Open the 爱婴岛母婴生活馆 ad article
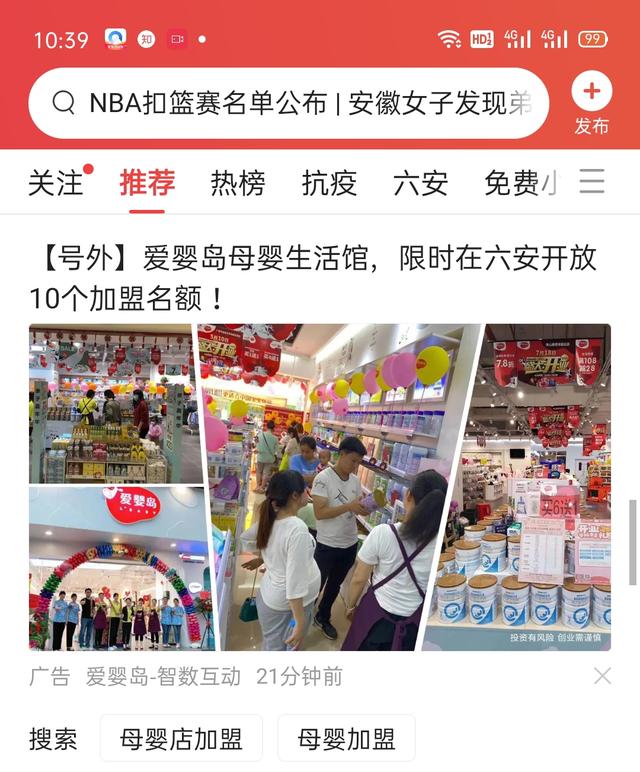Screen dimensions: 640x772 point(312,276)
